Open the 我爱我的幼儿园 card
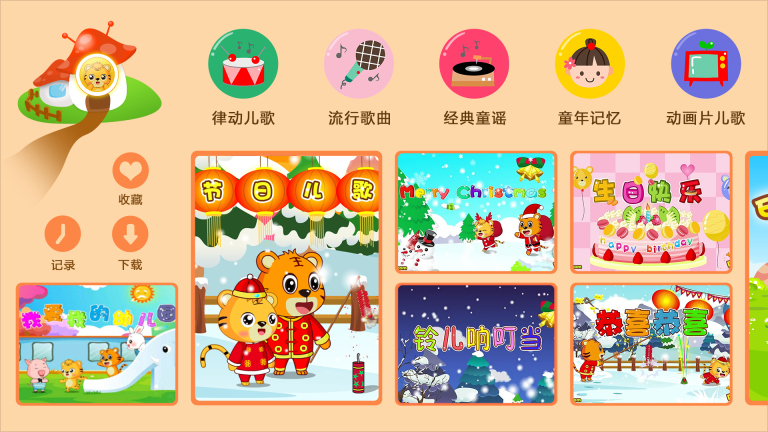This screenshot has height=432, width=768. [x=97, y=343]
